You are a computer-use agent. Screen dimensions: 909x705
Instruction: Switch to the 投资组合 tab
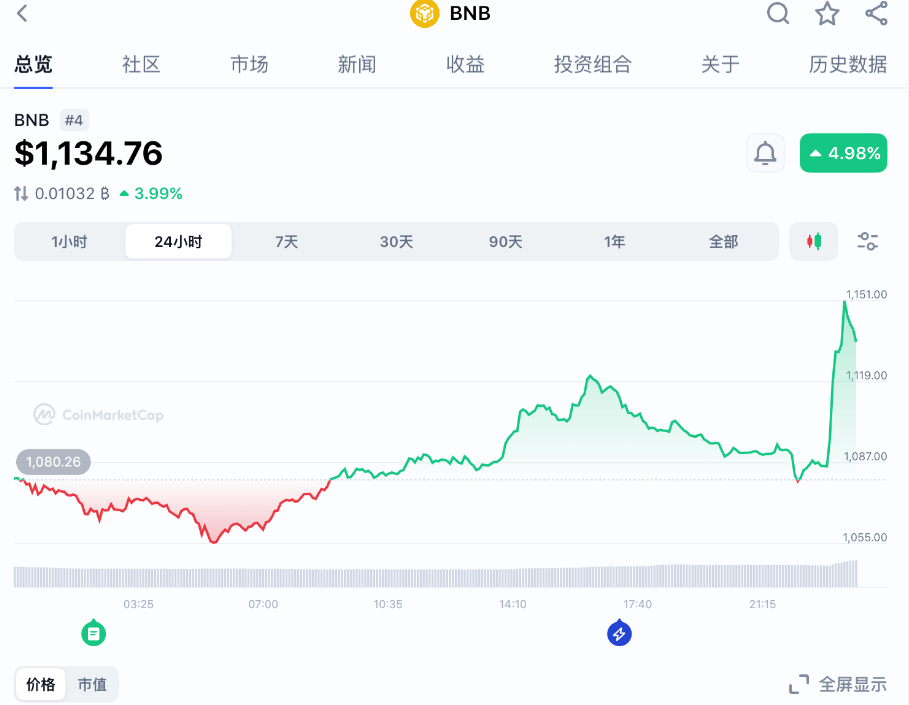[x=593, y=64]
